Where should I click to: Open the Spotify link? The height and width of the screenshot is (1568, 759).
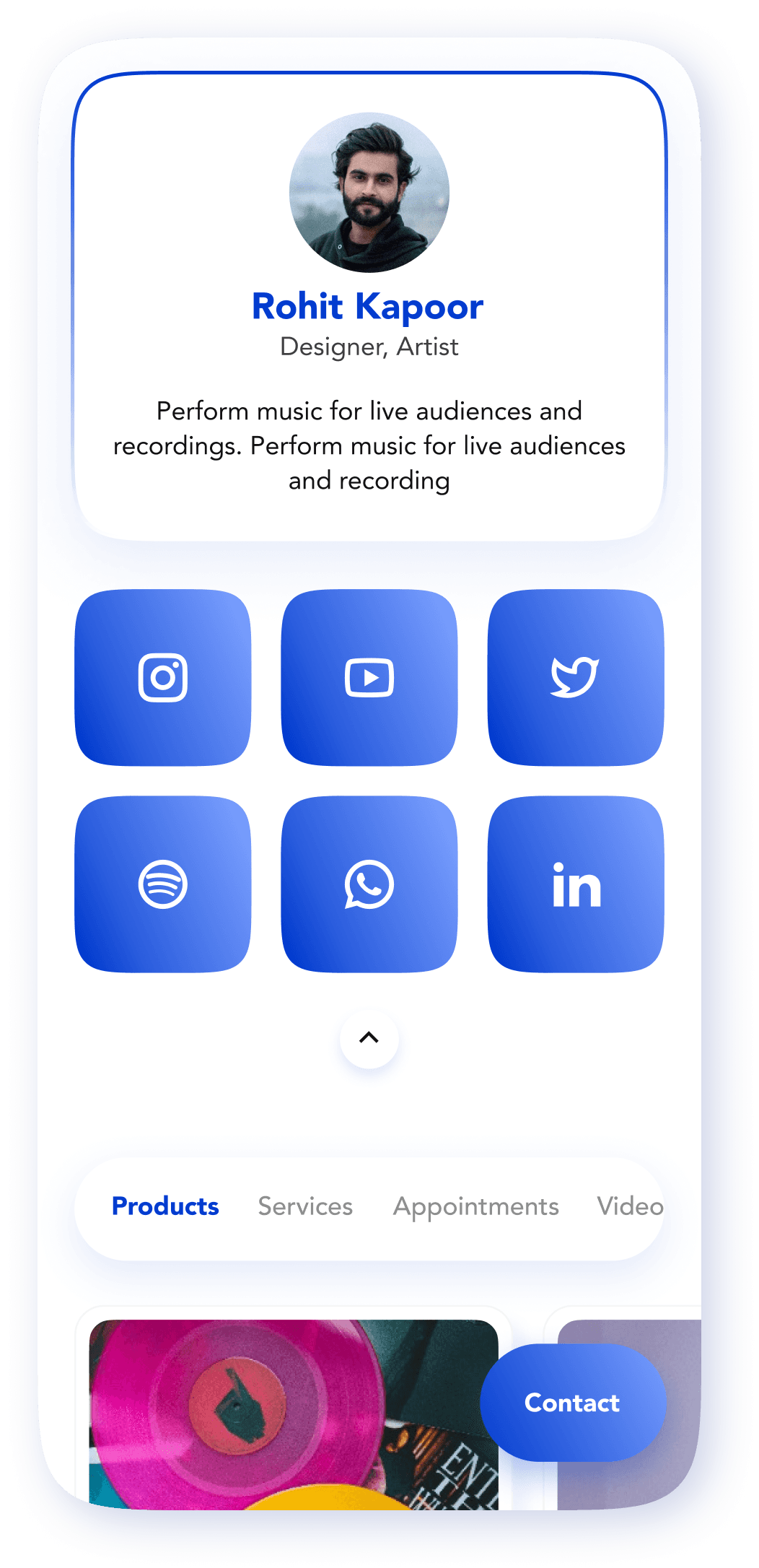click(163, 884)
